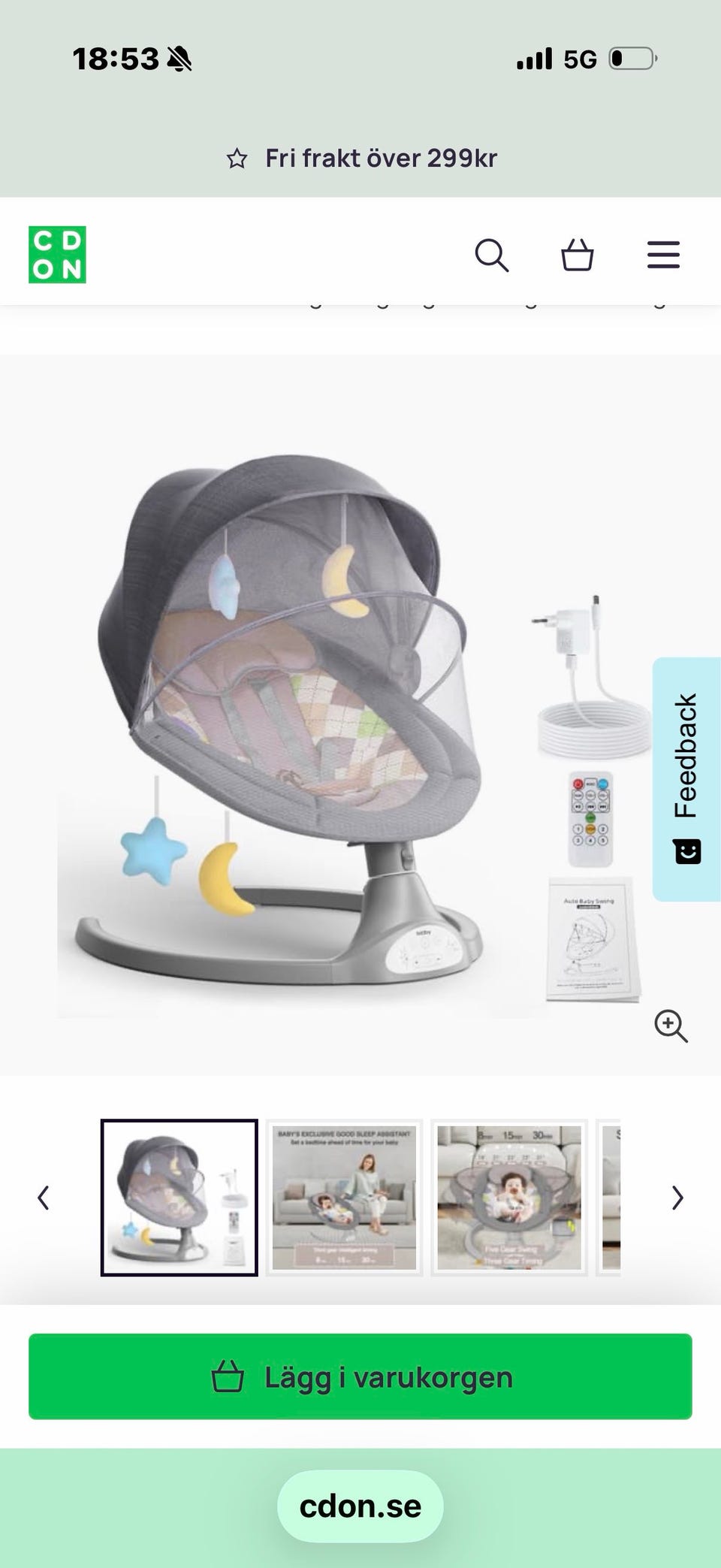Zoom into the product image
This screenshot has width=721, height=1568.
pyautogui.click(x=671, y=1026)
